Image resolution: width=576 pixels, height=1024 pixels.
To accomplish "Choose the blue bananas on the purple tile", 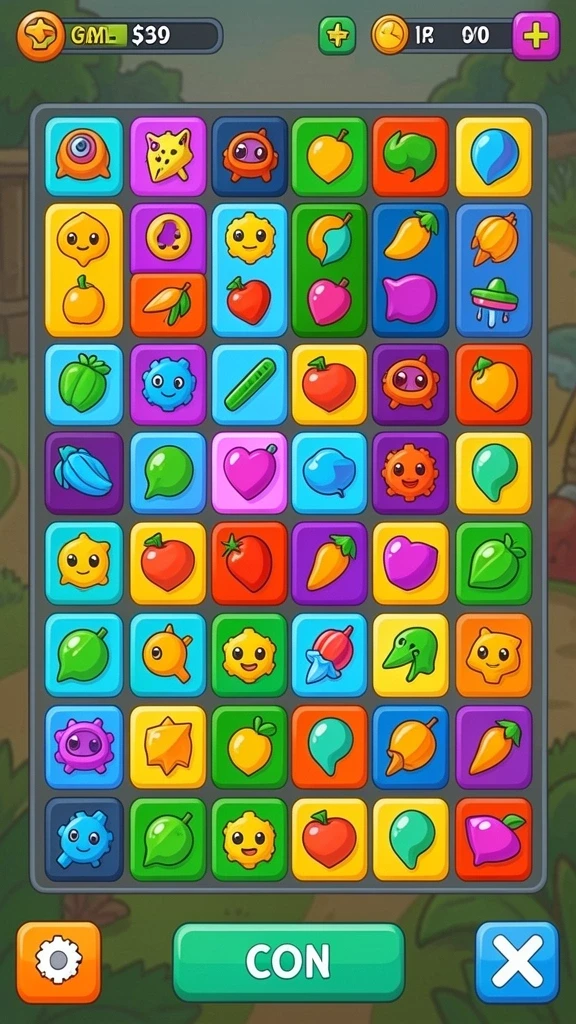I will pos(84,472).
